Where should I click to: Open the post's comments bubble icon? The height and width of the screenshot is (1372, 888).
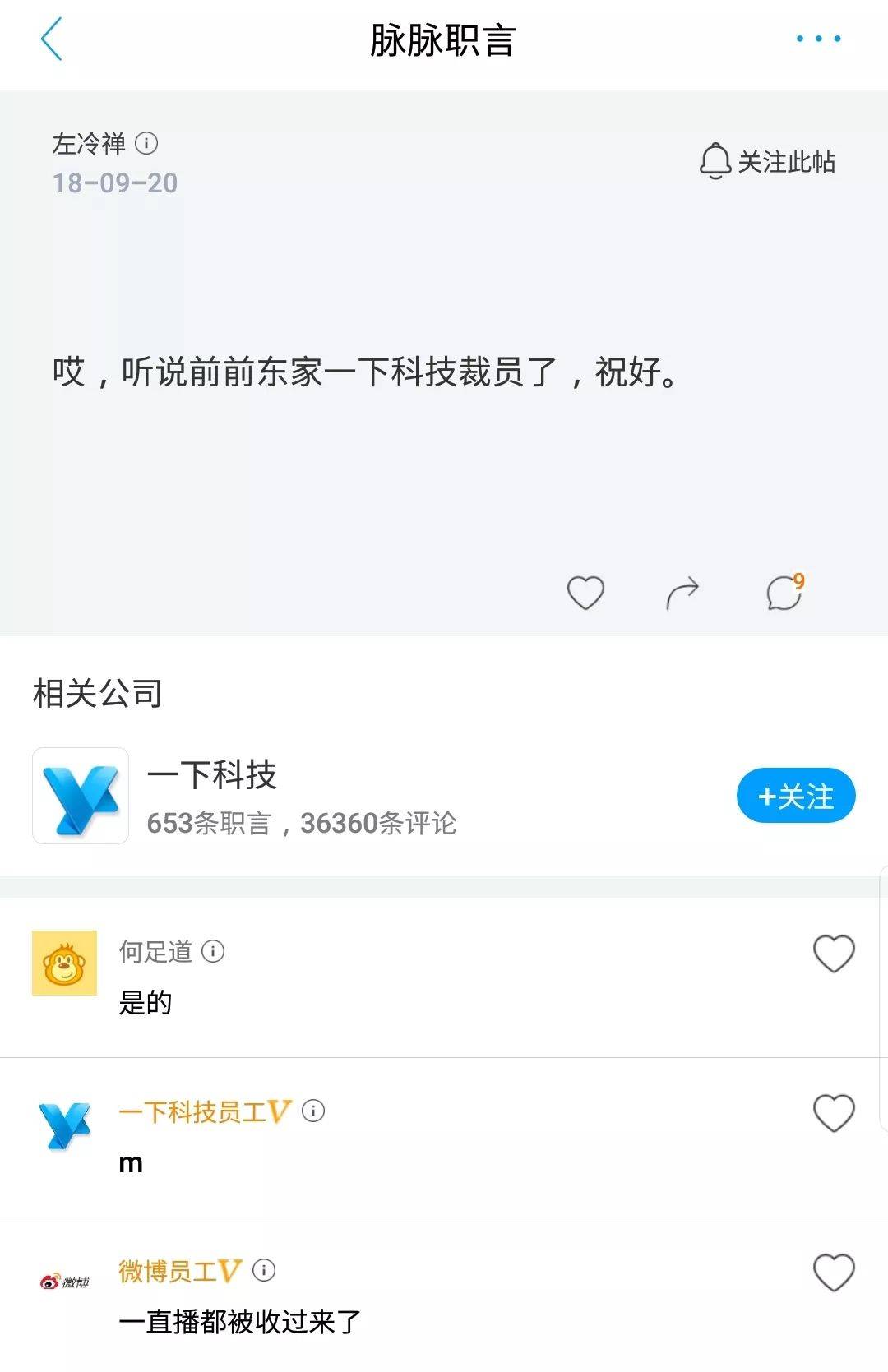click(784, 592)
